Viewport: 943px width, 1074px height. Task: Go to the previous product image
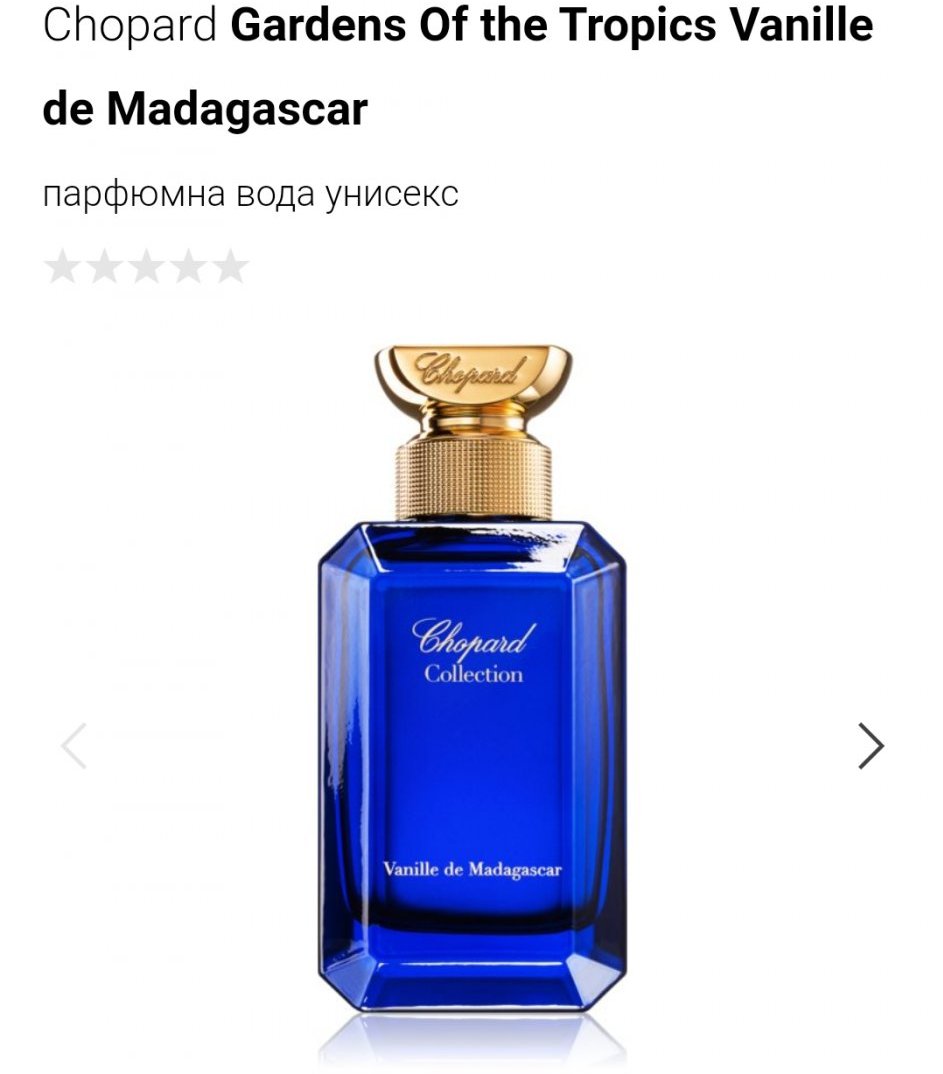coord(74,746)
